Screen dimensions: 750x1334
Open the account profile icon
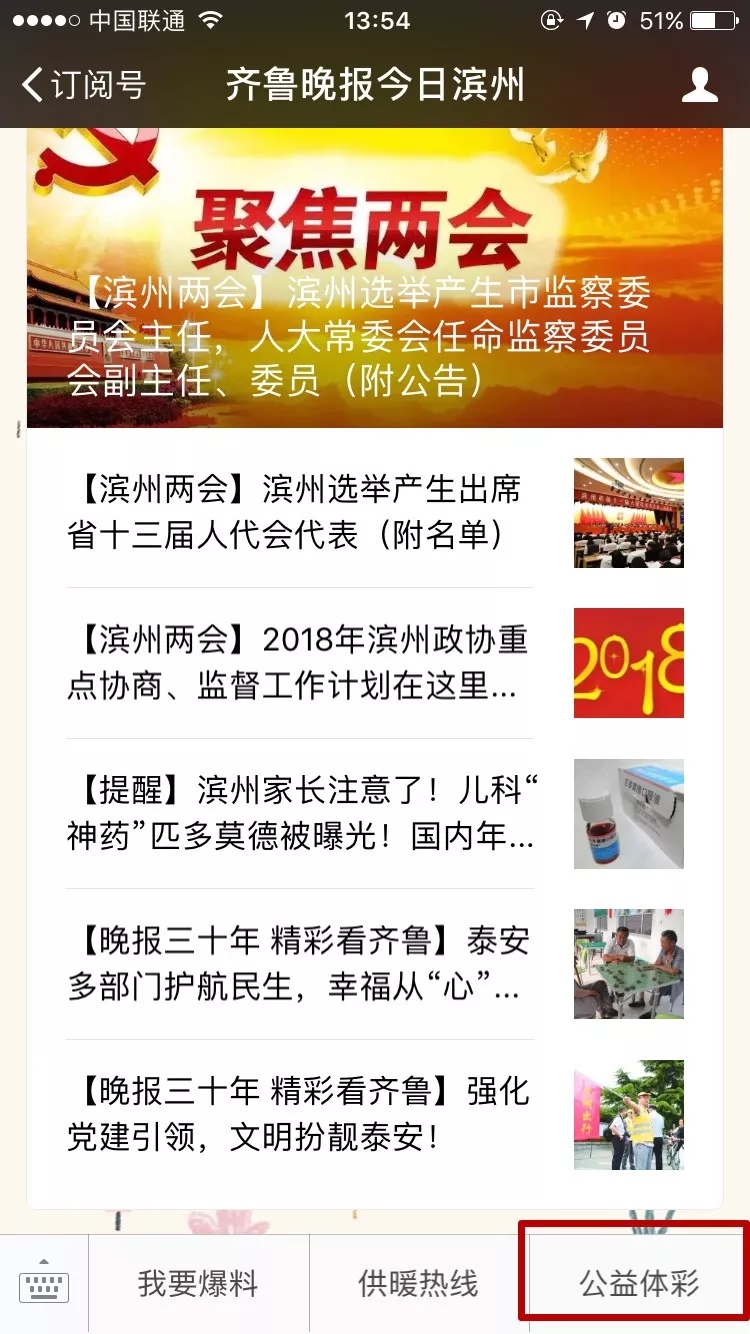700,85
